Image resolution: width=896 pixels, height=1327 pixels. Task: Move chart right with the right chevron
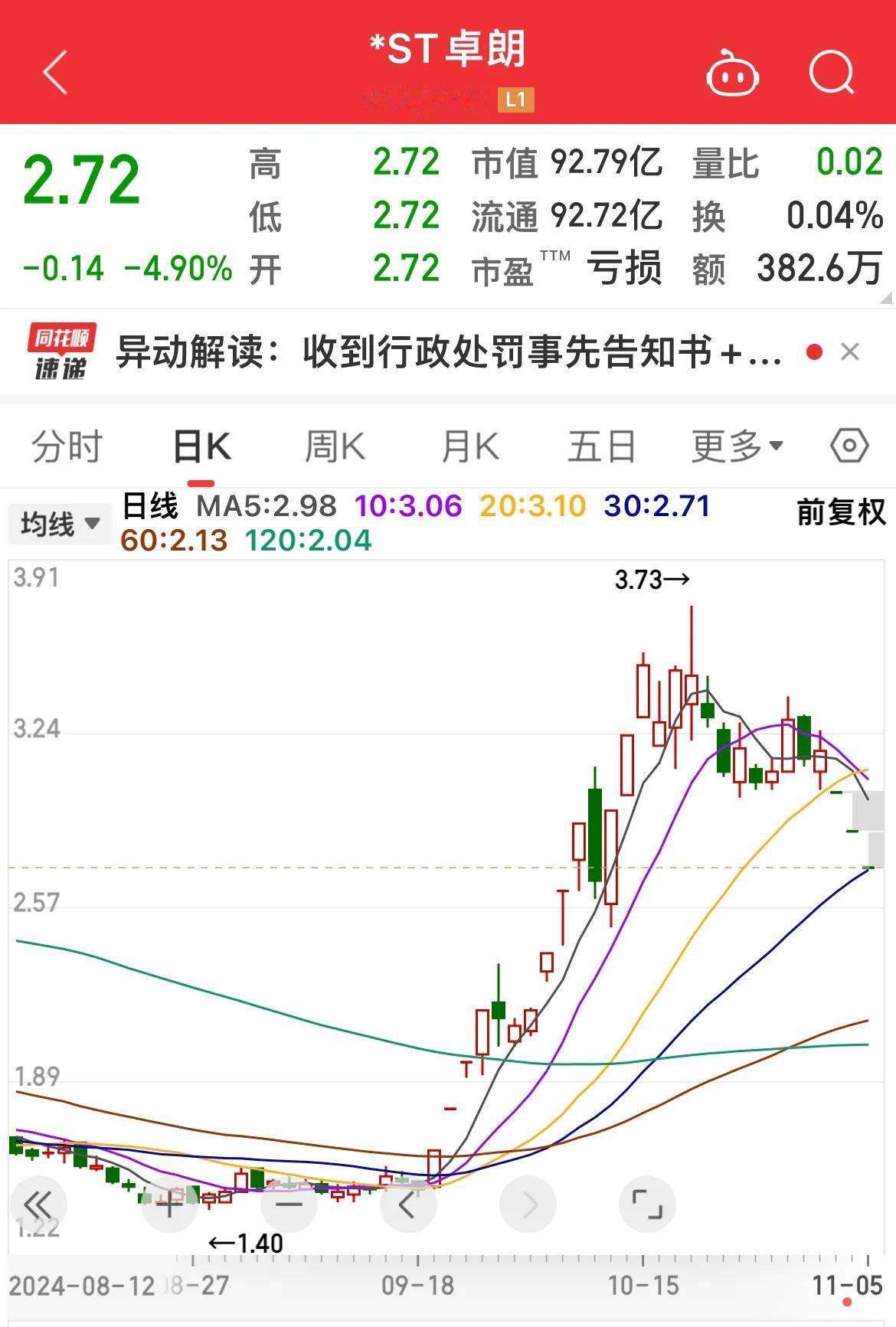pyautogui.click(x=528, y=1205)
